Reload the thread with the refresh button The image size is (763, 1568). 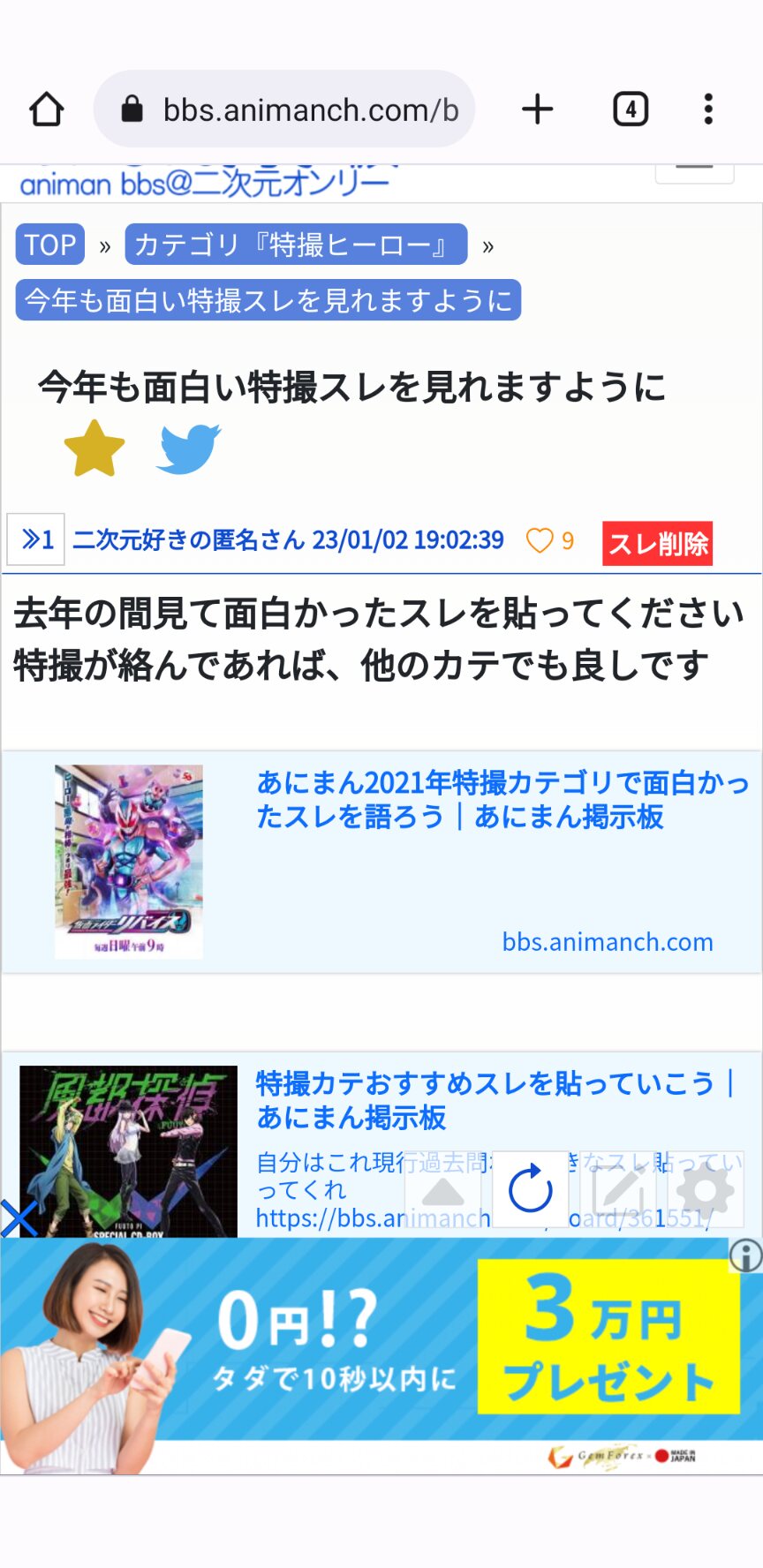point(531,1189)
